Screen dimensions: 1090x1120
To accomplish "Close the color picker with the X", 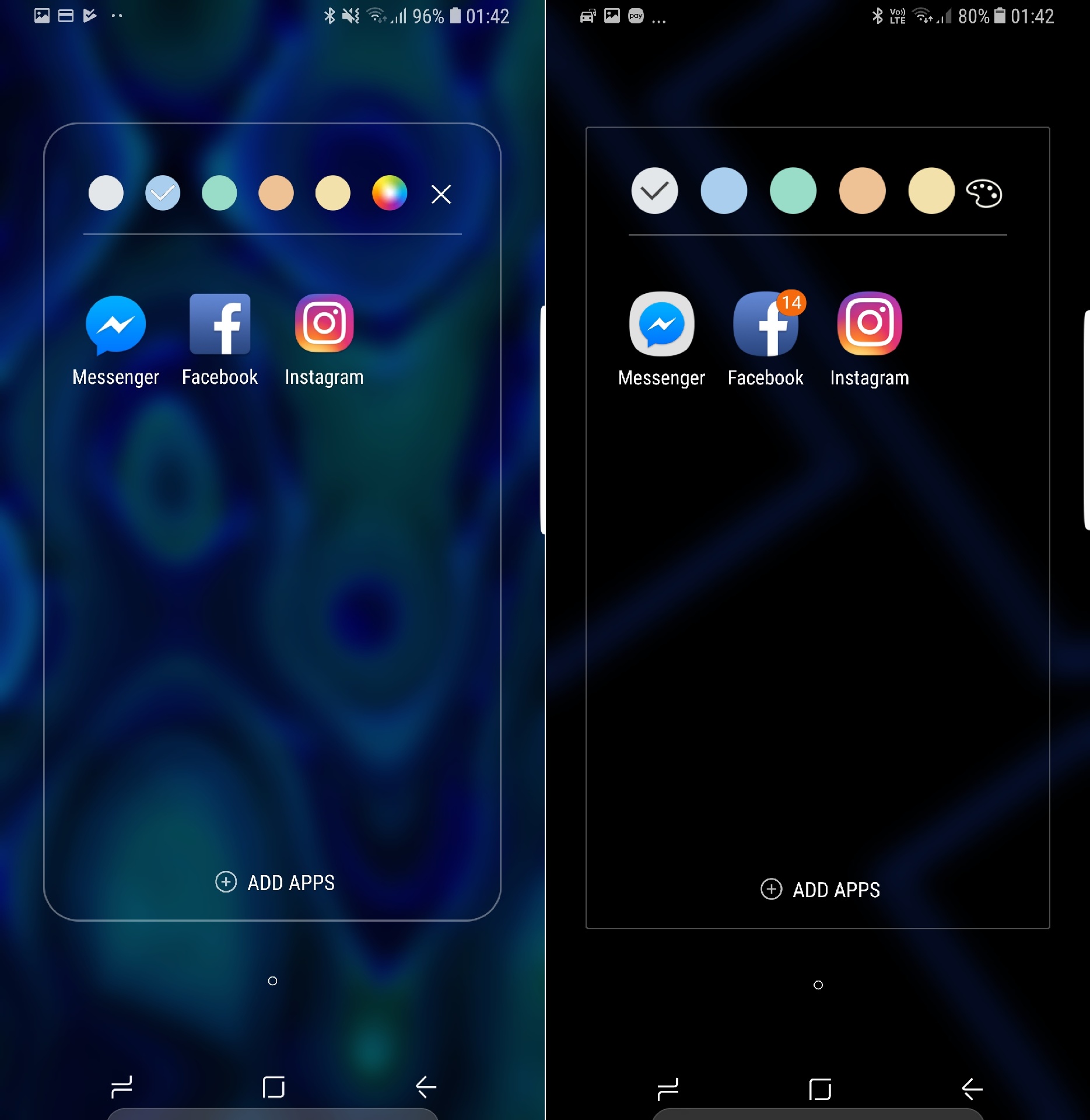I will click(441, 194).
